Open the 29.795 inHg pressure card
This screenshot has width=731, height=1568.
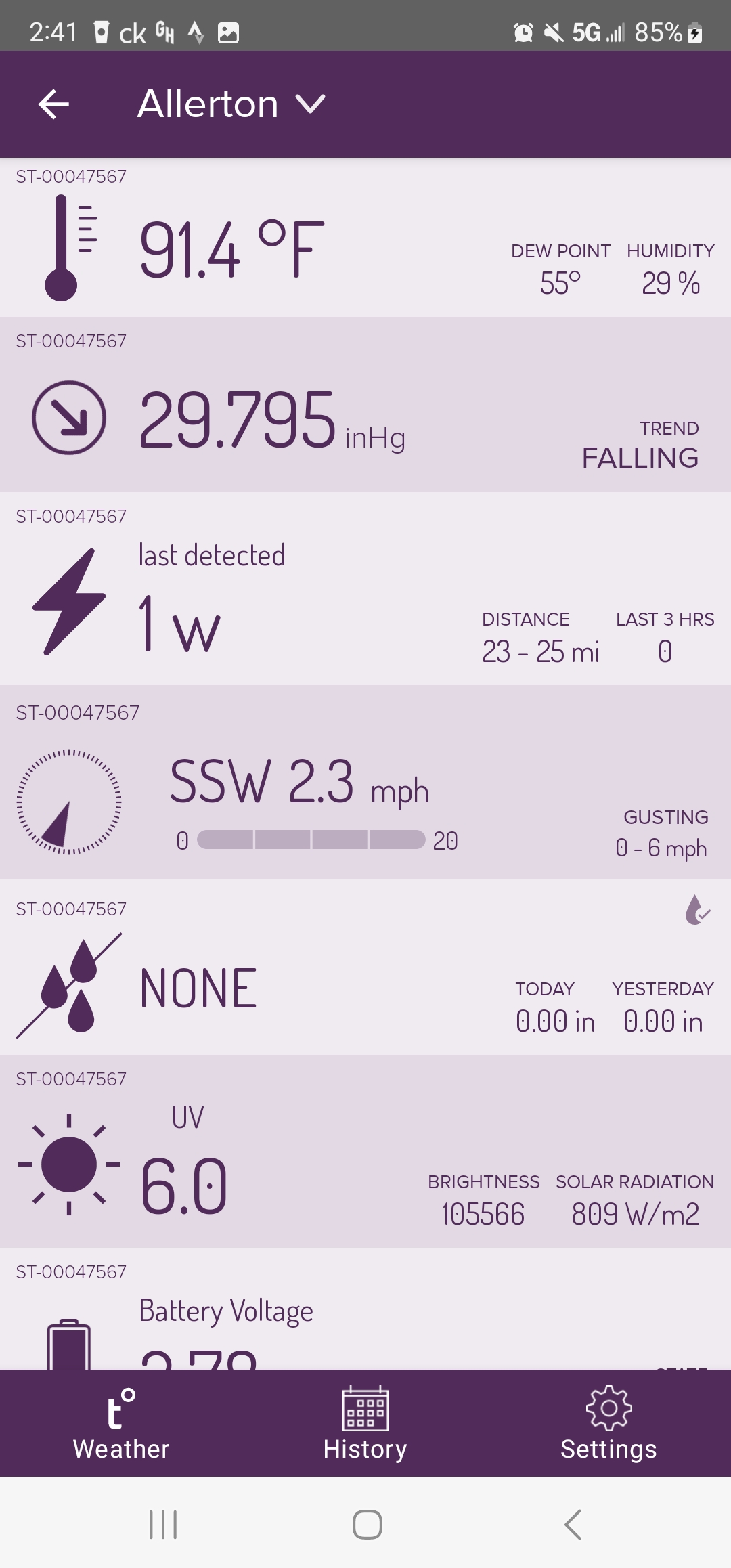pyautogui.click(x=365, y=404)
